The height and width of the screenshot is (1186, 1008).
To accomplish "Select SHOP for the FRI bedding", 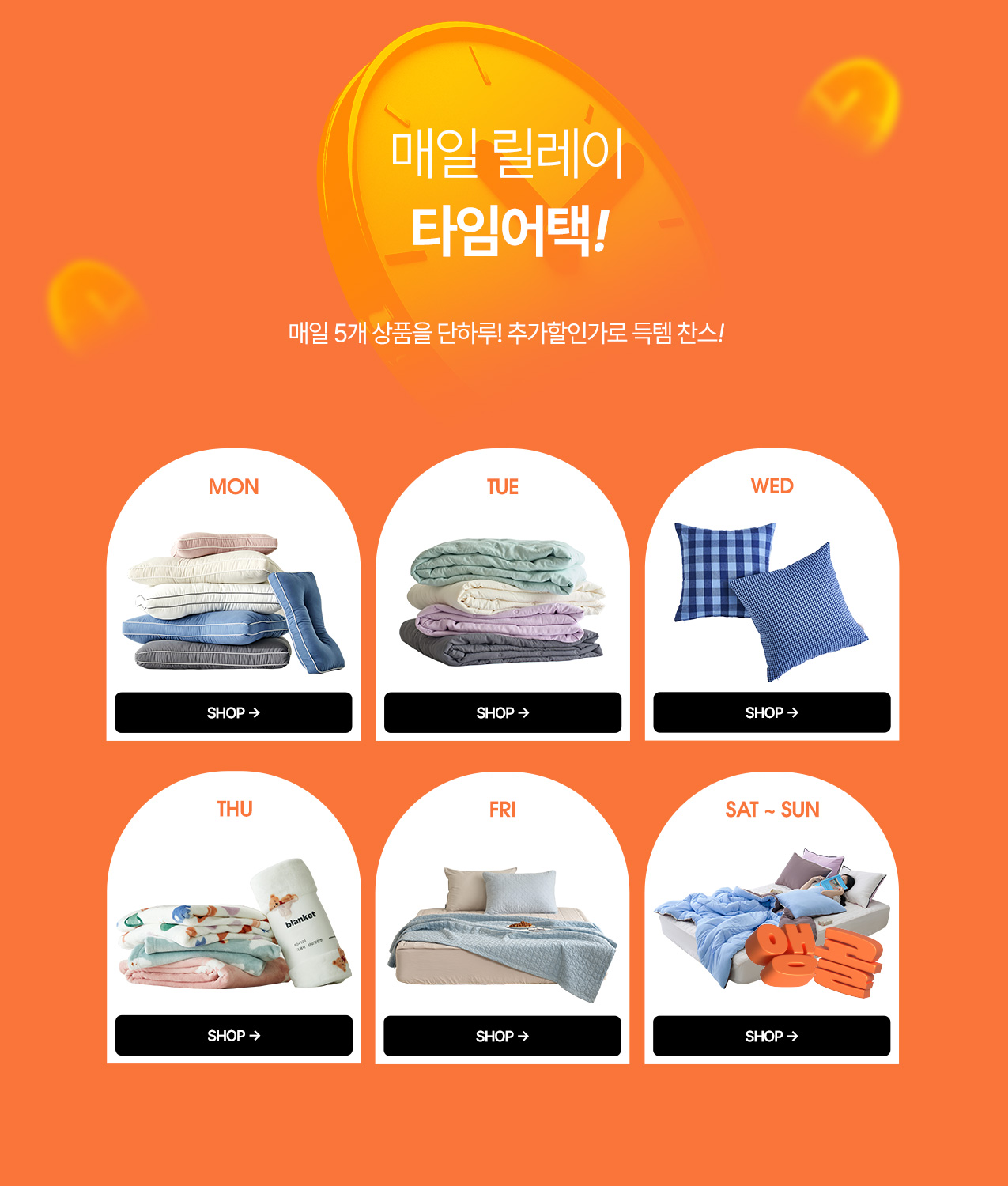I will coord(502,1036).
